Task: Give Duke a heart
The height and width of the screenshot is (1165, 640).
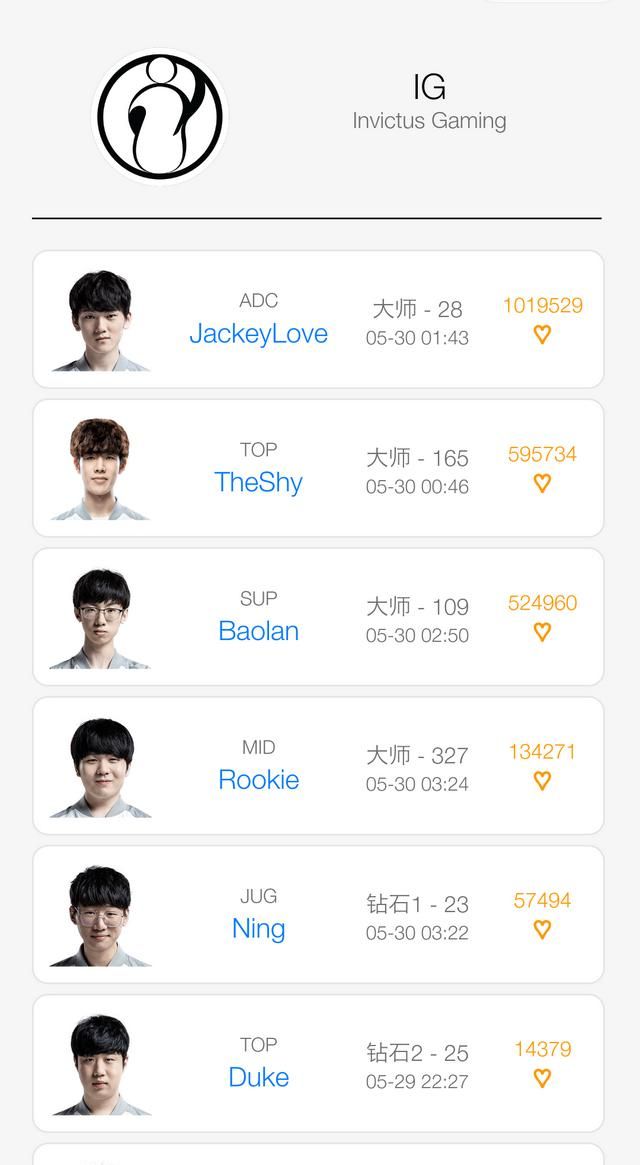Action: click(x=542, y=1079)
